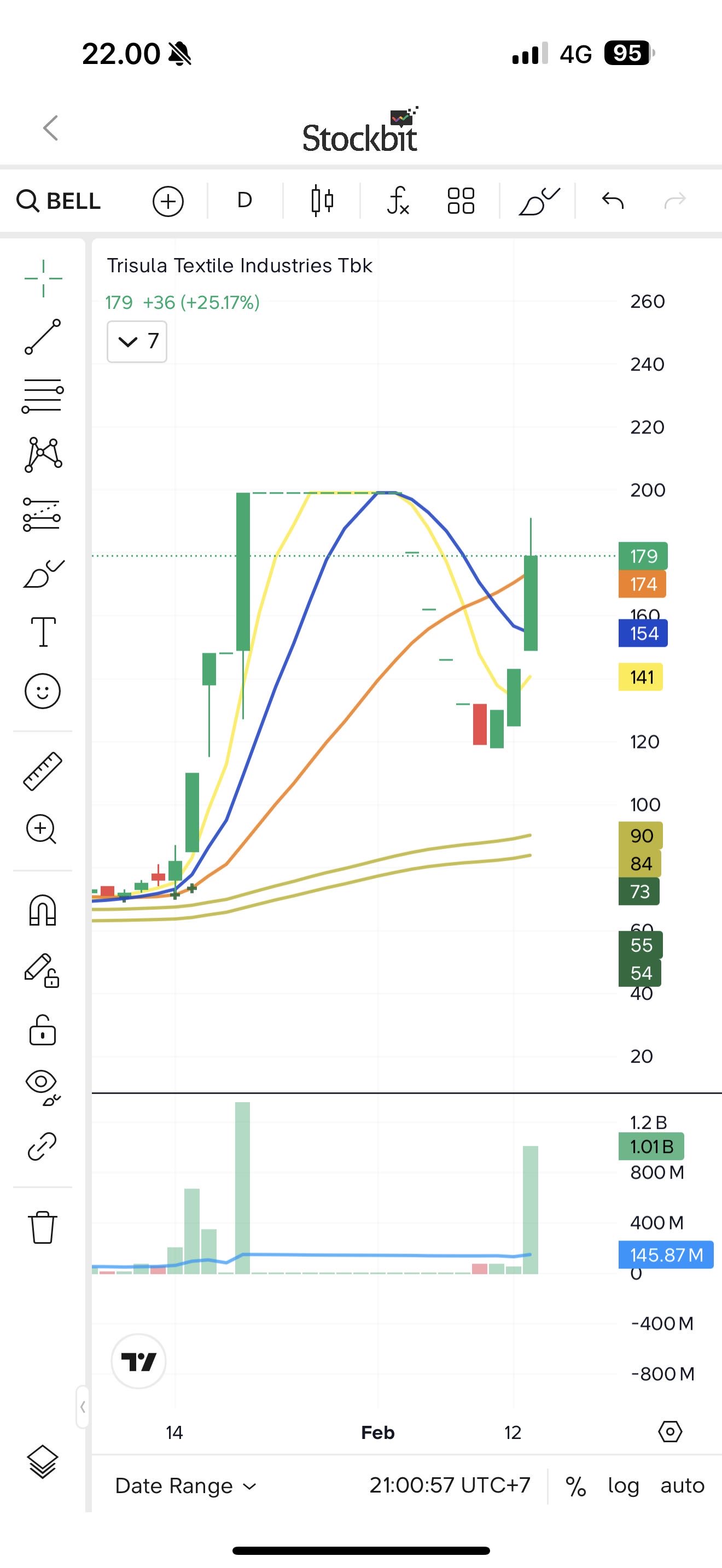Open chart settings hexagon icon
Screen dimensions: 722x1568
pos(670,1432)
